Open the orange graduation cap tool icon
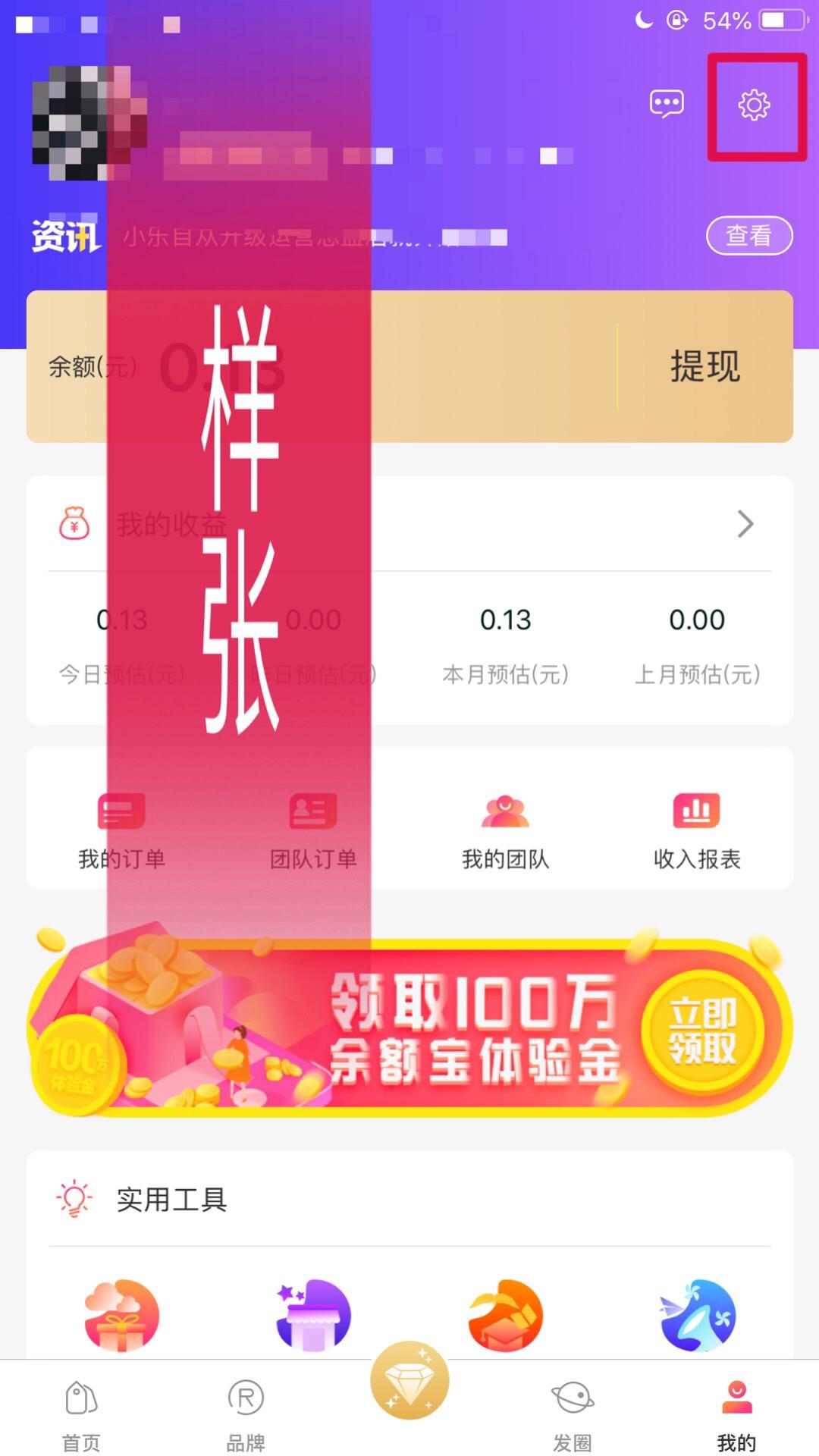The image size is (819, 1456). tap(505, 1316)
